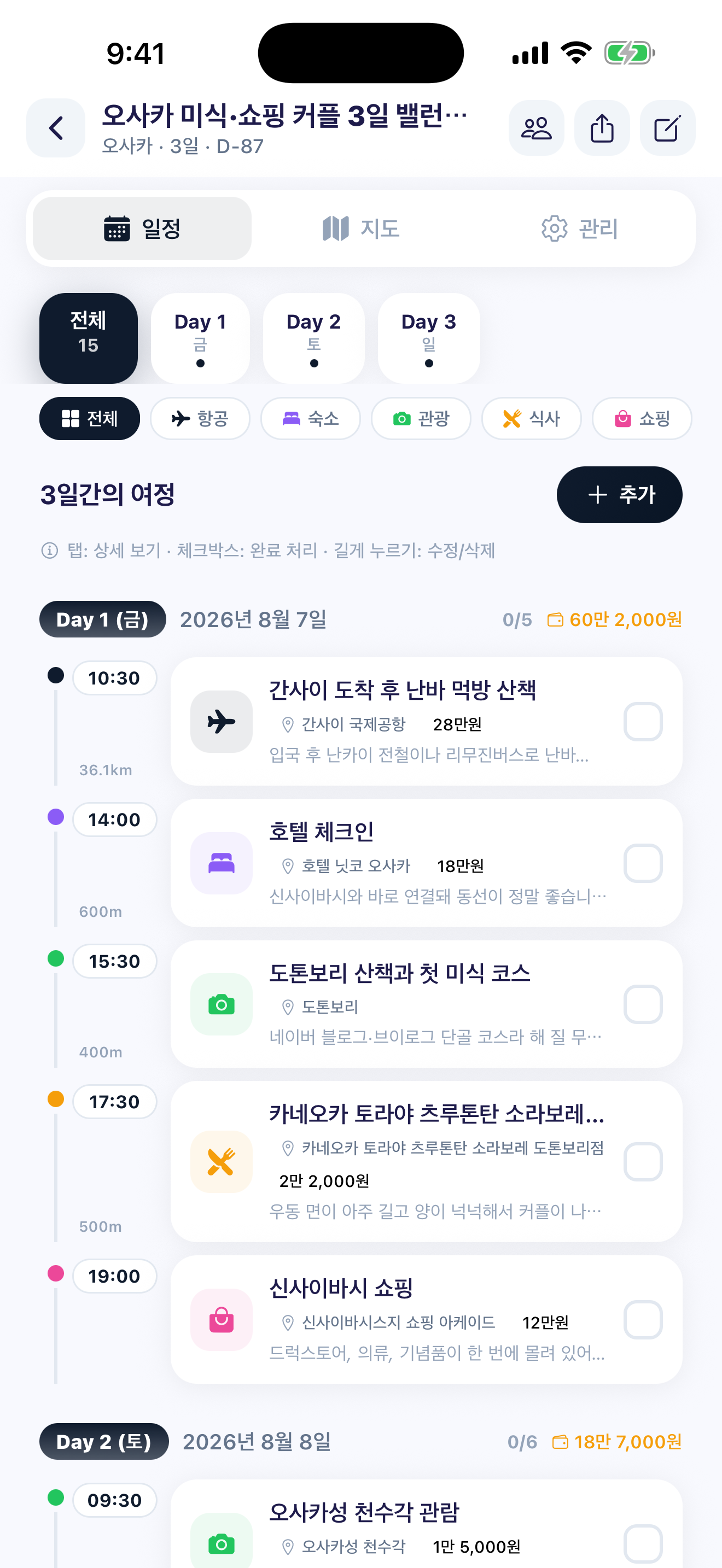Tap the 추가 button to add item
The height and width of the screenshot is (1568, 722).
click(x=619, y=495)
